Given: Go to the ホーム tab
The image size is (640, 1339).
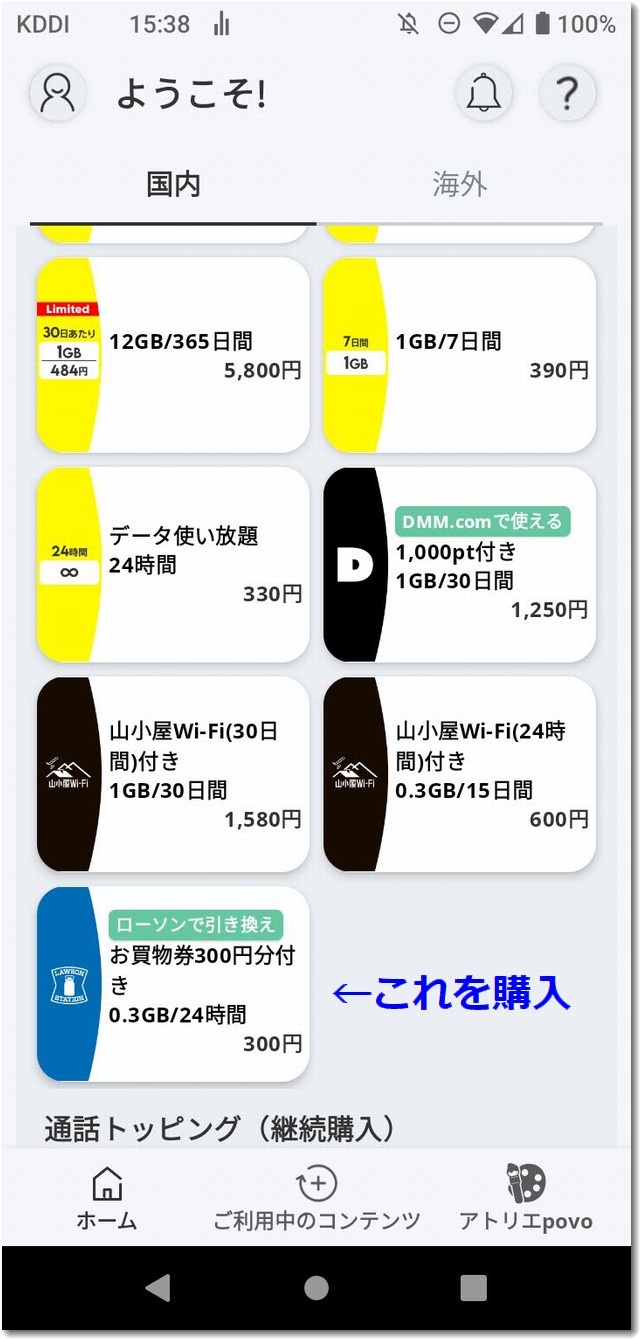Looking at the screenshot, I should [107, 1198].
